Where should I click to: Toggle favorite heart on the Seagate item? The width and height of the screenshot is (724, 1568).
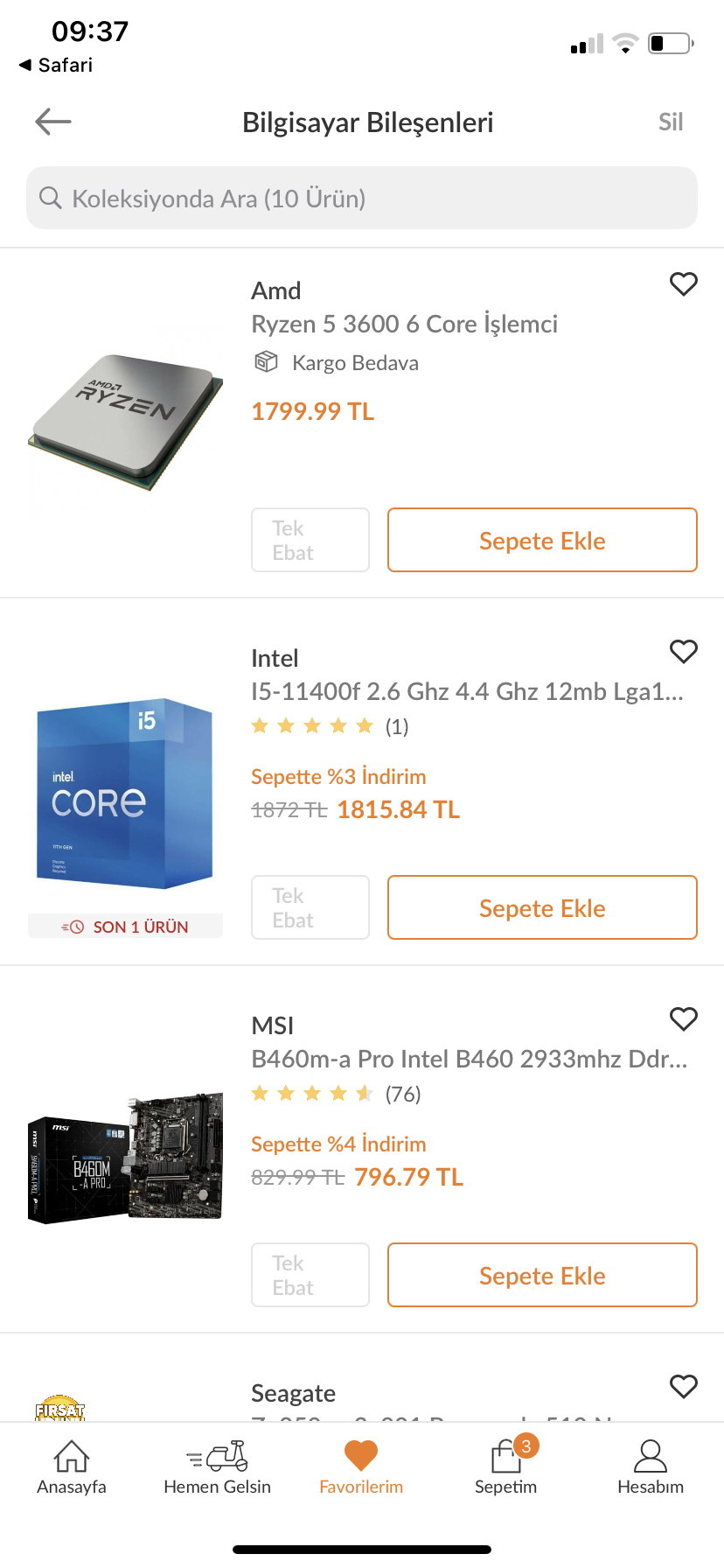[x=683, y=1387]
